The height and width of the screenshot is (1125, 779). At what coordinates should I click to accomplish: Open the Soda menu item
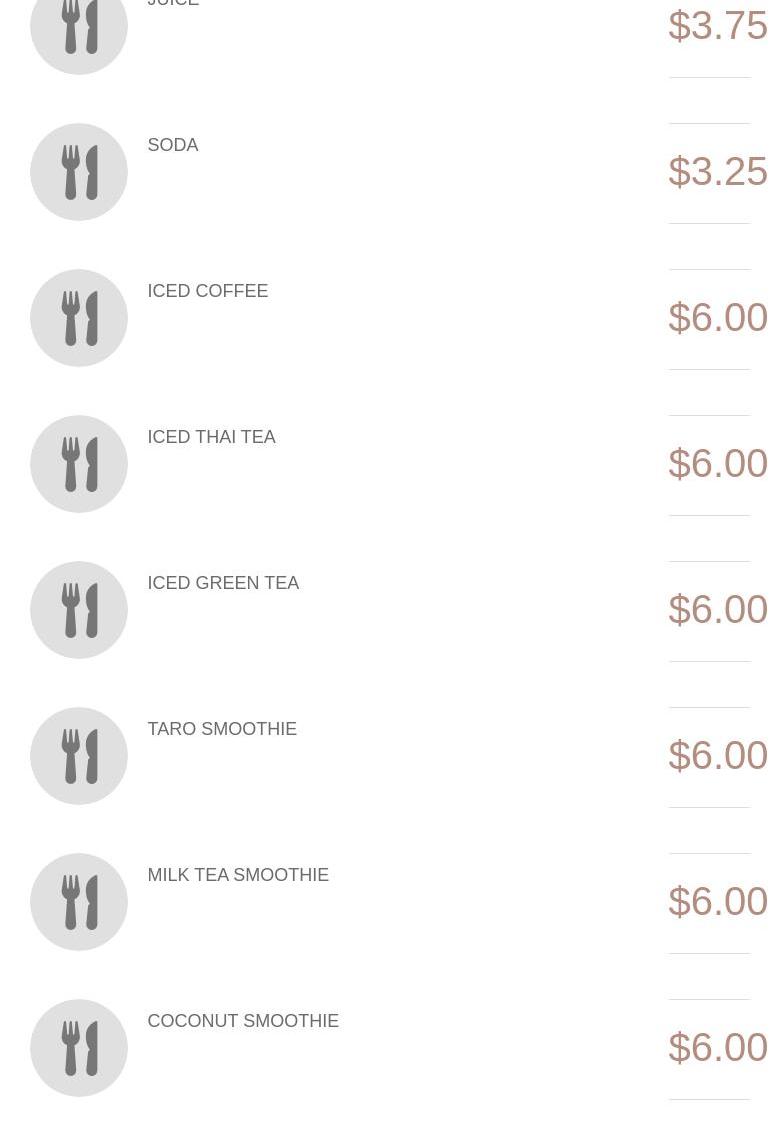tap(173, 146)
